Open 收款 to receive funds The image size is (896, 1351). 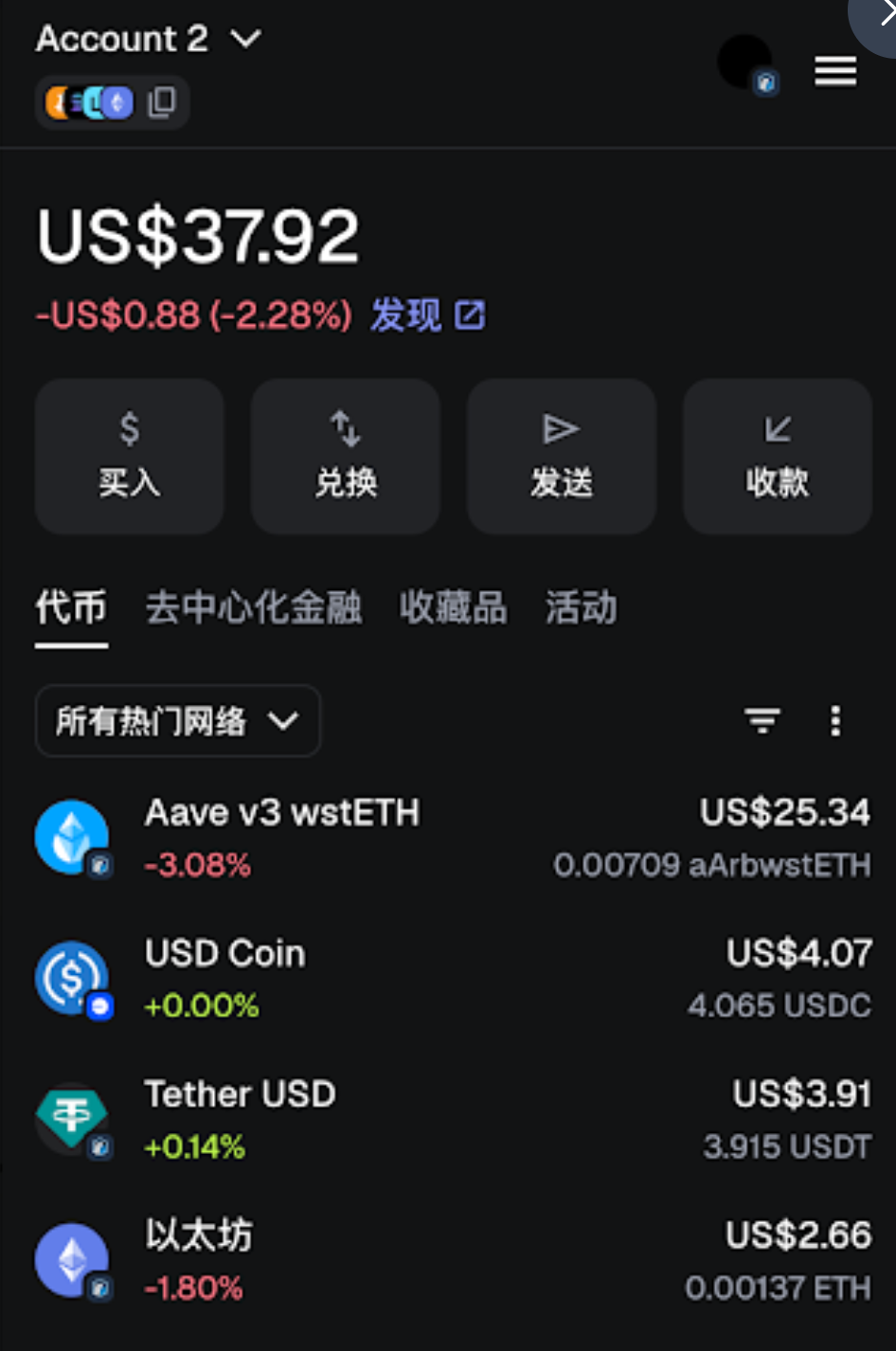(x=778, y=457)
